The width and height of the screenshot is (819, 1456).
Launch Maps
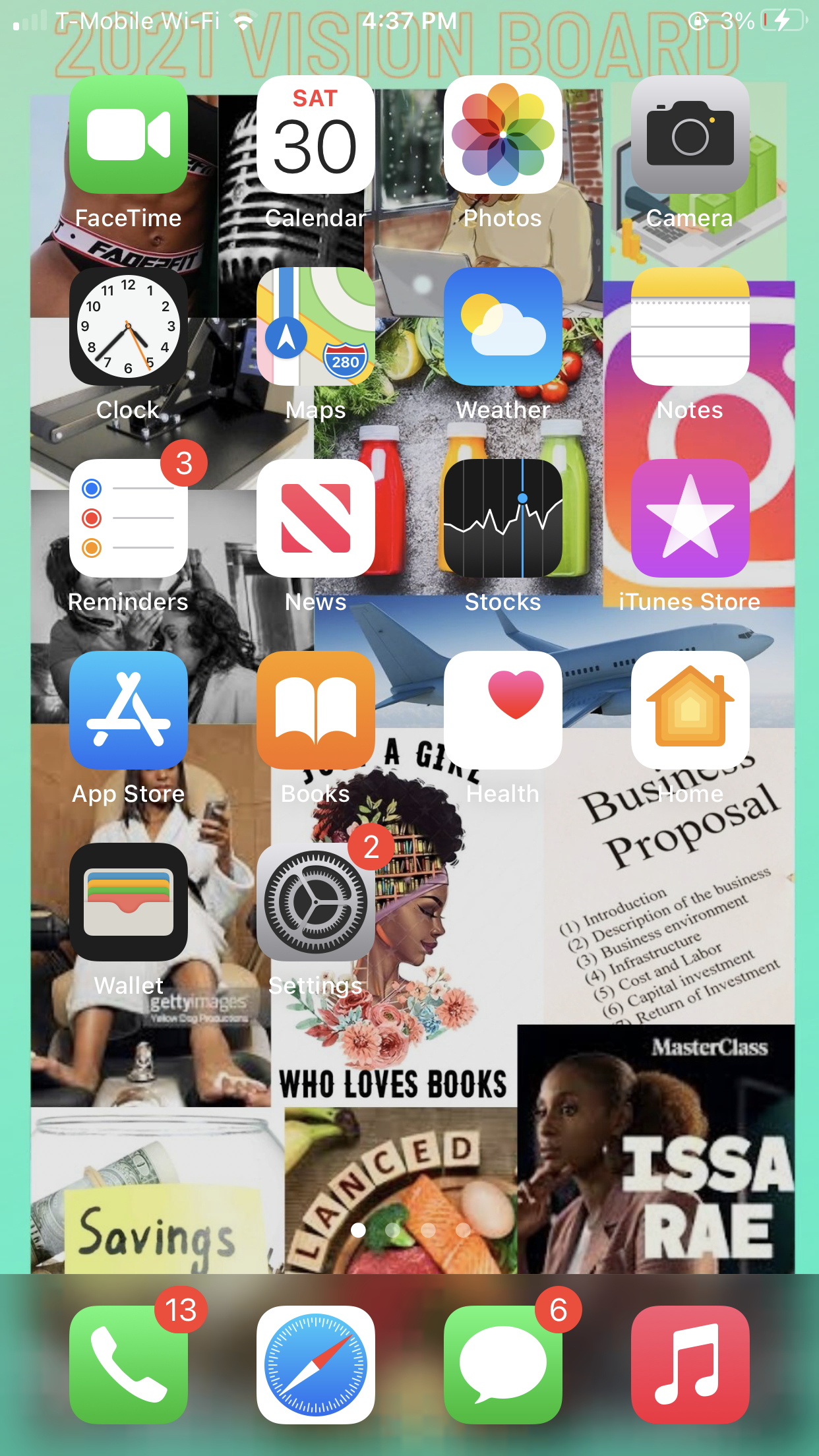pyautogui.click(x=316, y=326)
